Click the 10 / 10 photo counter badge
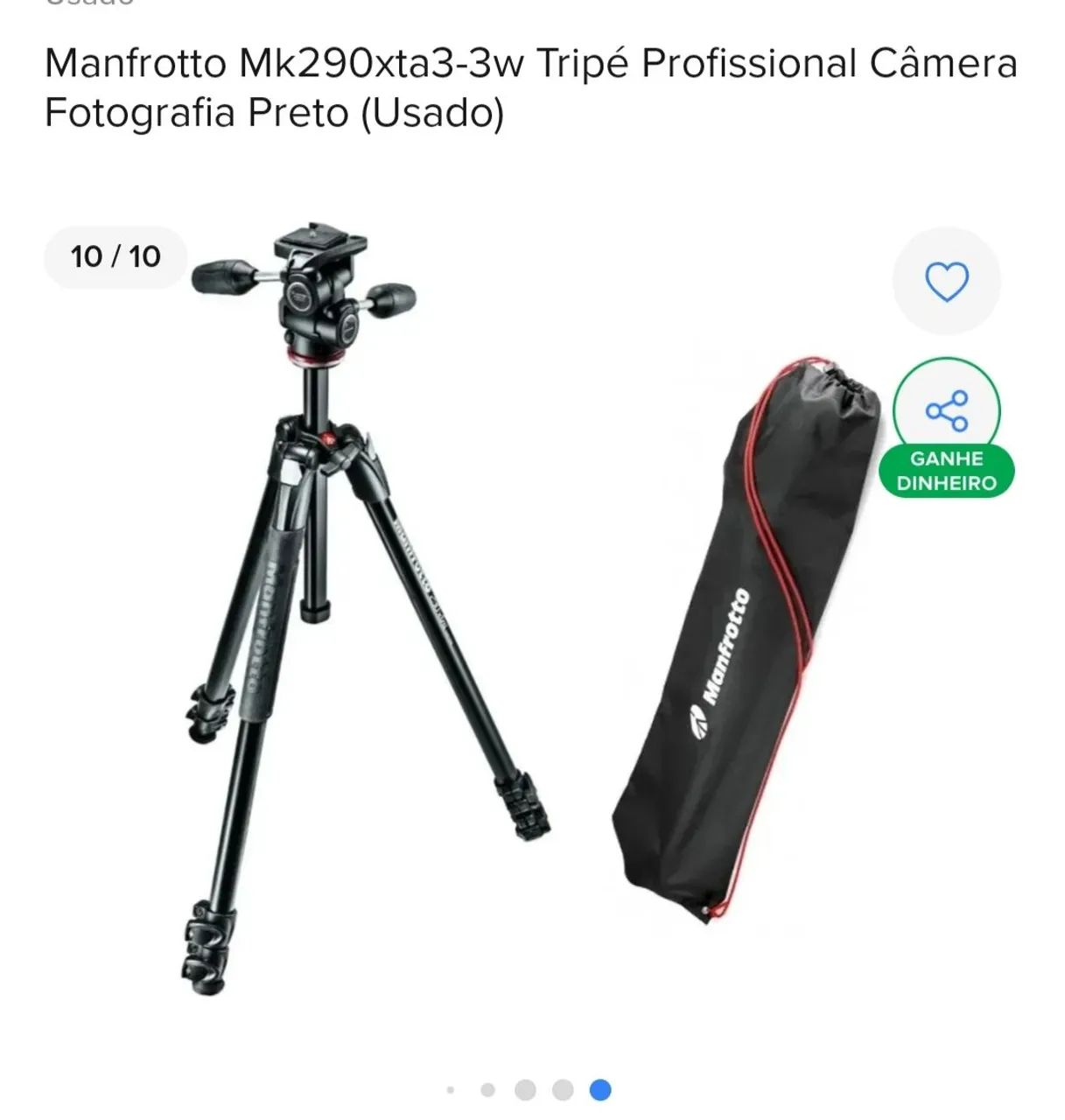1065x1120 pixels. (x=115, y=255)
